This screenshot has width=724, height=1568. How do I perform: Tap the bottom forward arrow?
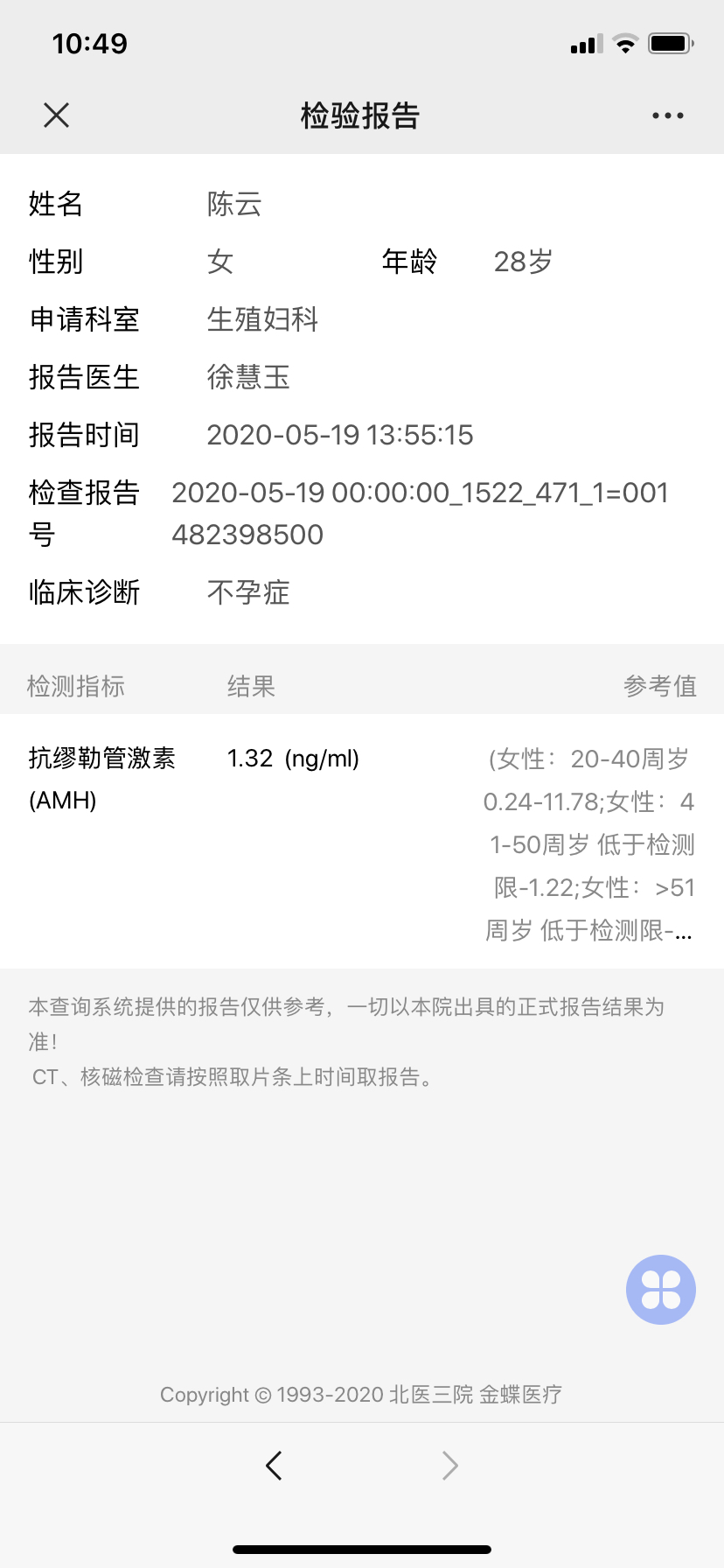tap(450, 1465)
